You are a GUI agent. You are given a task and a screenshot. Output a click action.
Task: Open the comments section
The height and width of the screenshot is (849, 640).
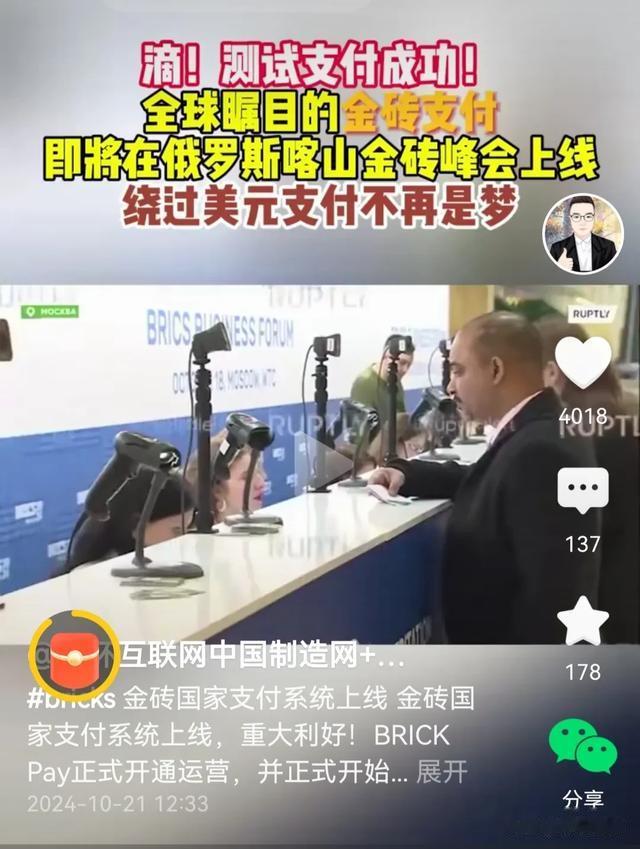tap(583, 492)
